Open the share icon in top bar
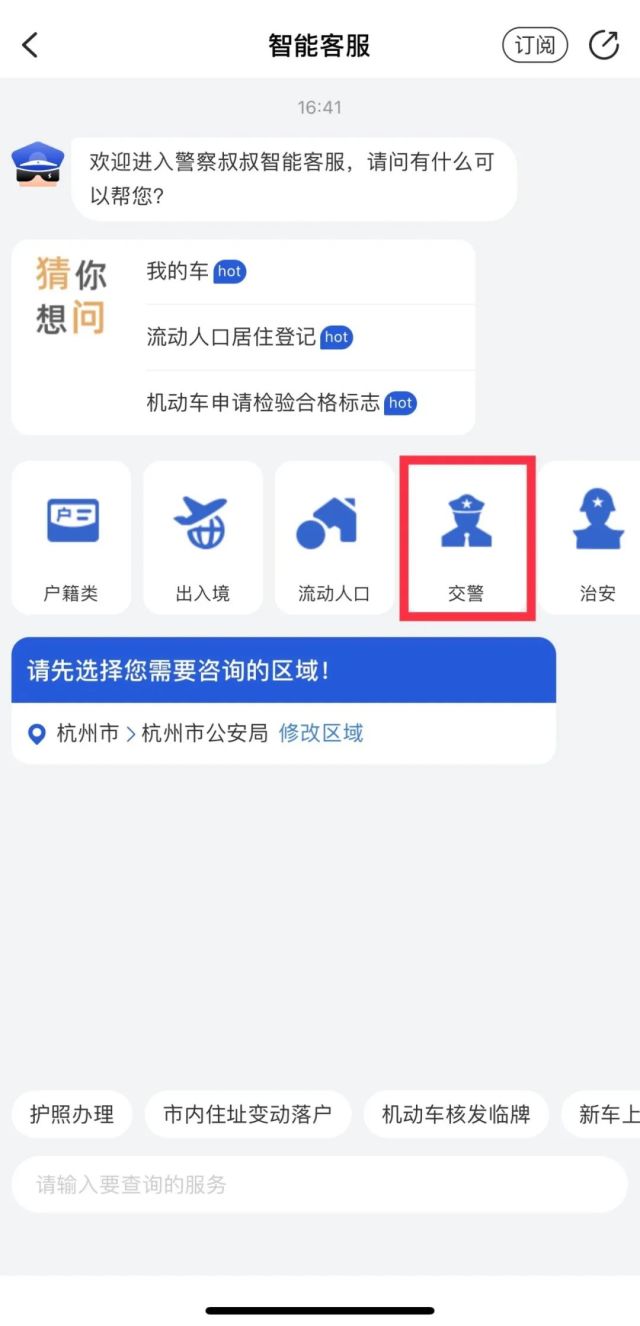Viewport: 640px width, 1326px height. 603,45
